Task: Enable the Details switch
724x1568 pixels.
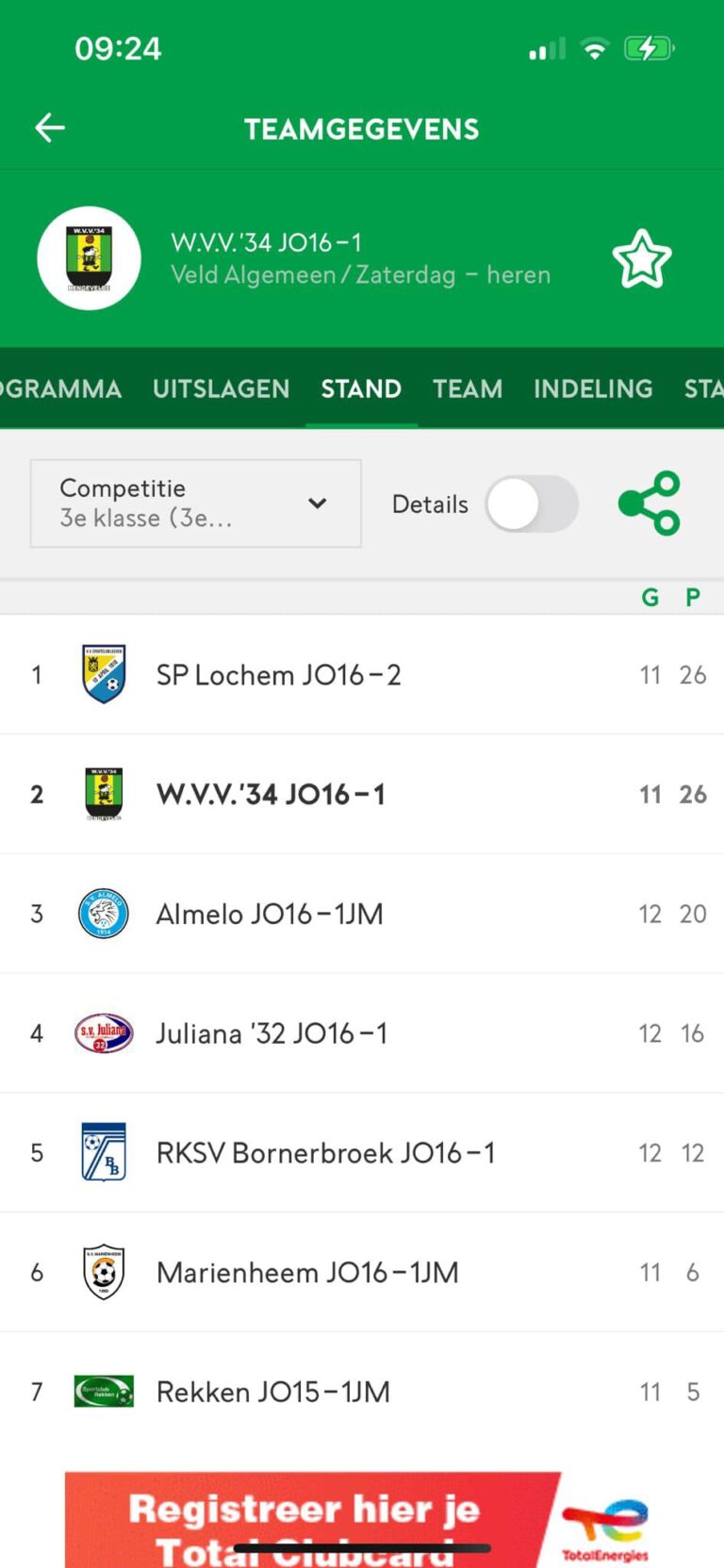Action: (532, 504)
